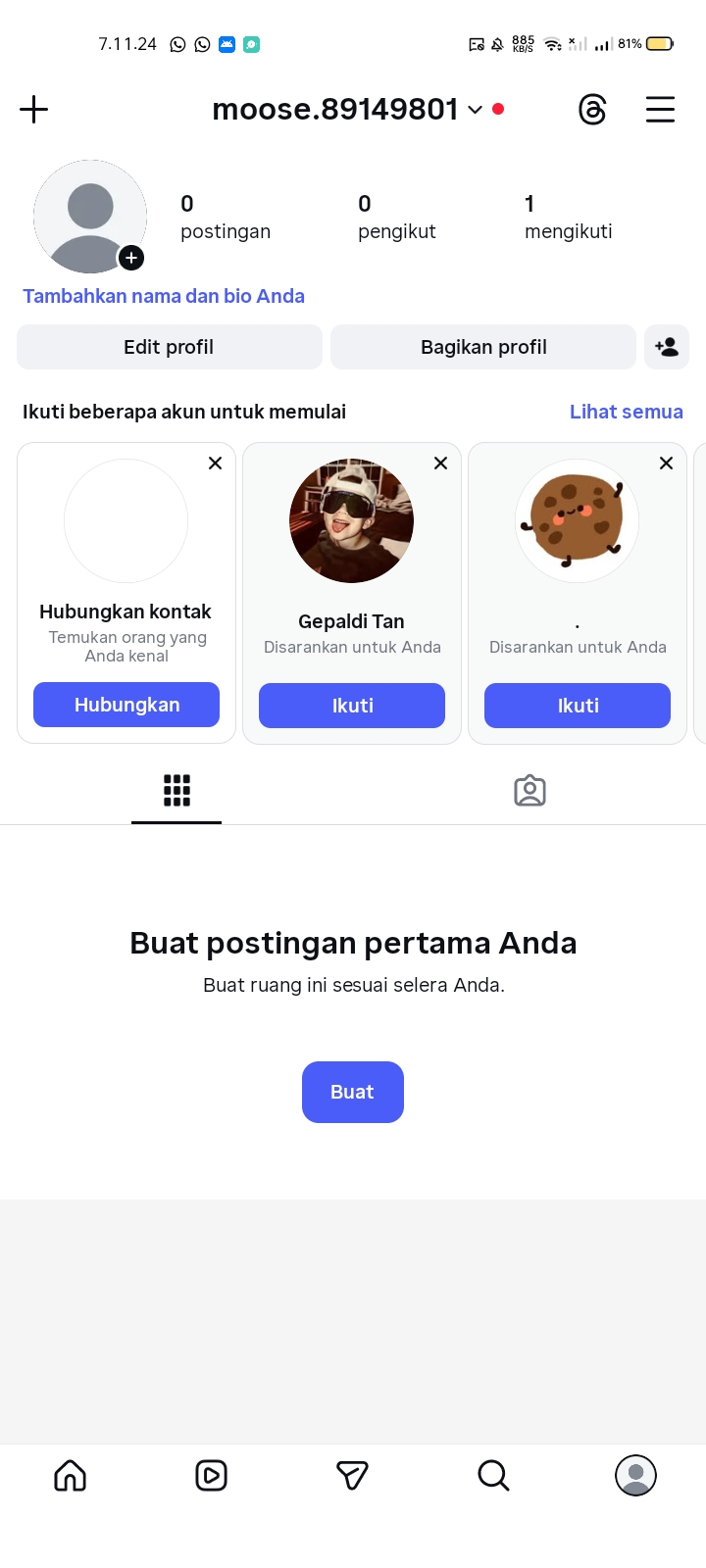Image resolution: width=706 pixels, height=1568 pixels.
Task: Tap the Bagikan profil button
Action: 483,347
